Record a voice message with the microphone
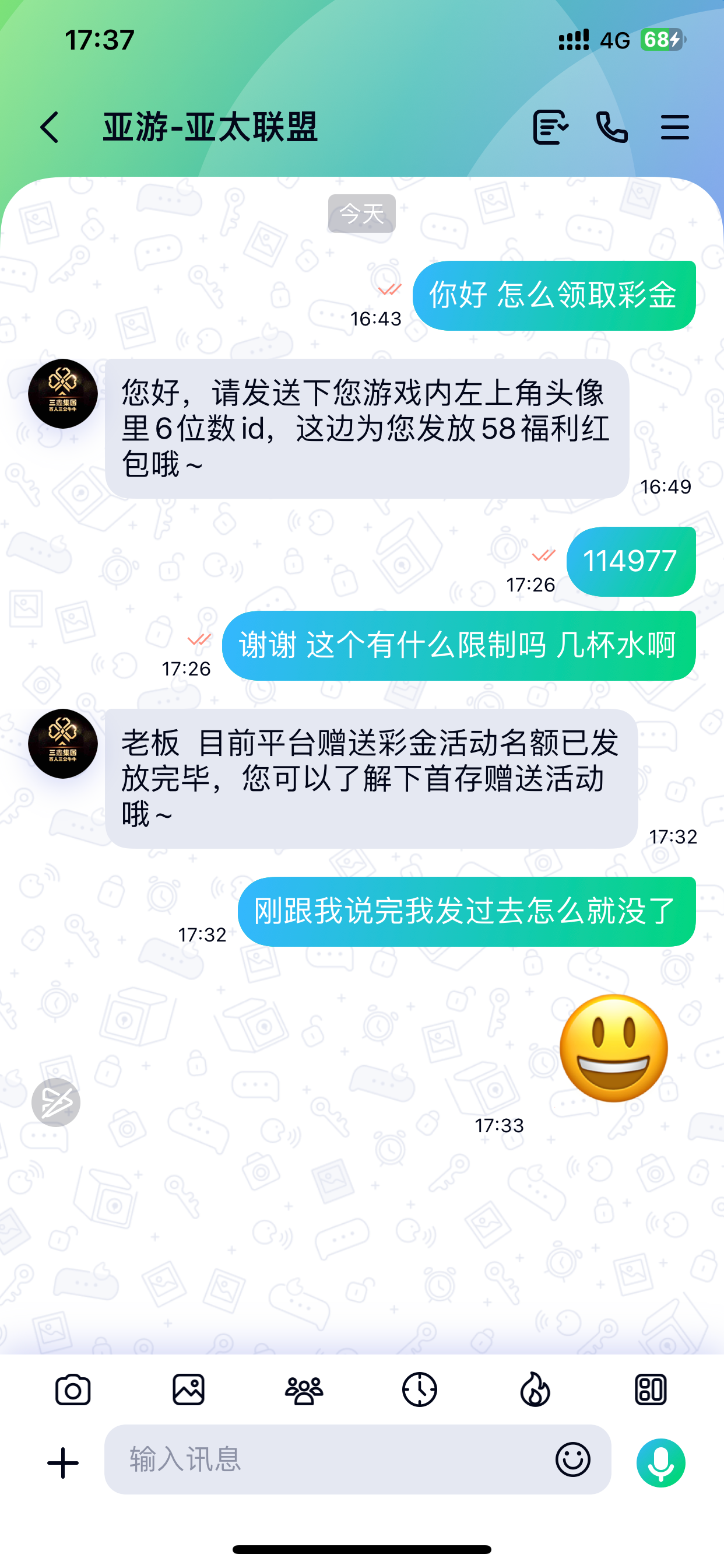Viewport: 724px width, 1568px height. tap(660, 1462)
